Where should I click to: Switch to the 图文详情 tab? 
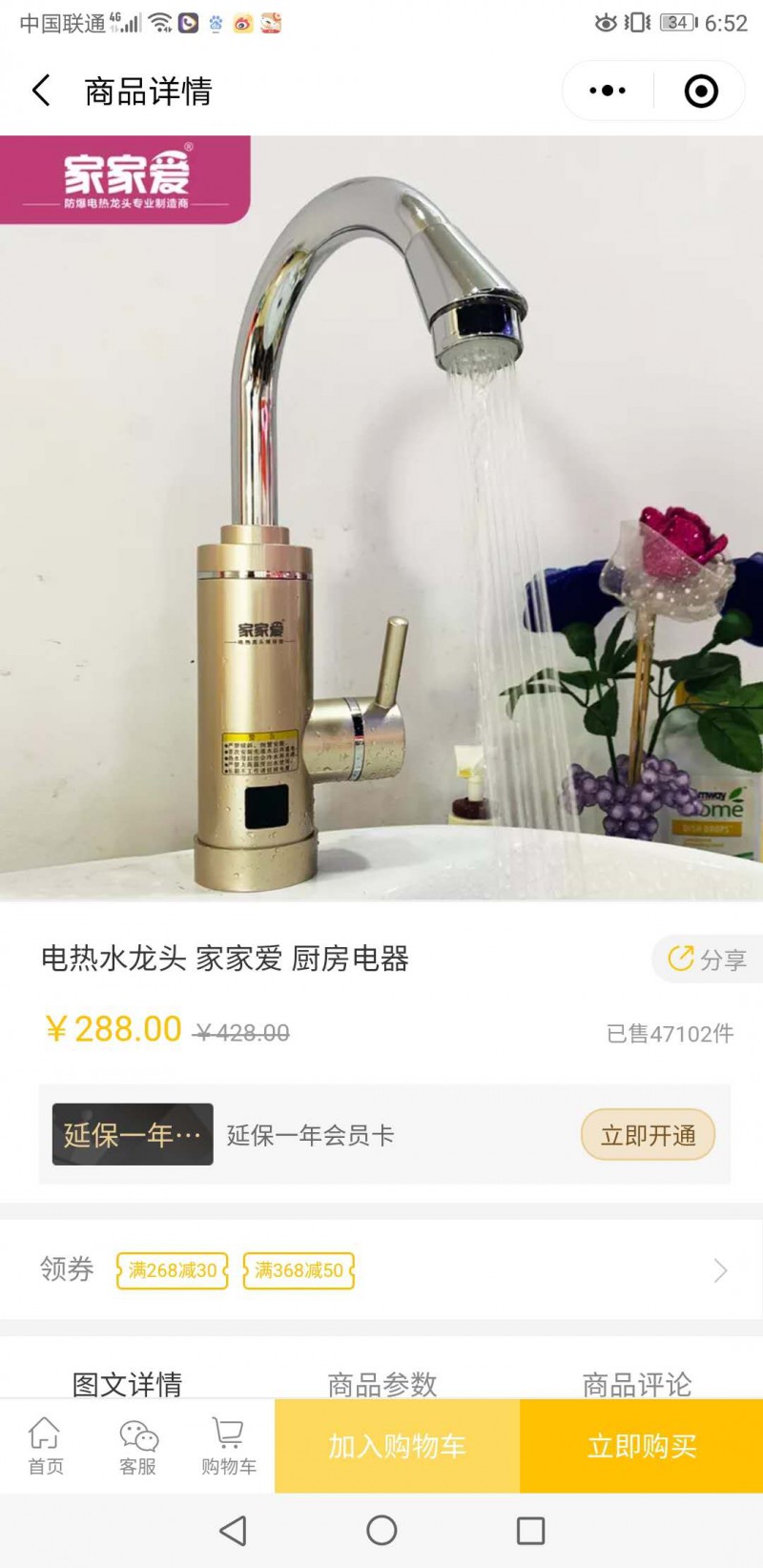pyautogui.click(x=127, y=1383)
